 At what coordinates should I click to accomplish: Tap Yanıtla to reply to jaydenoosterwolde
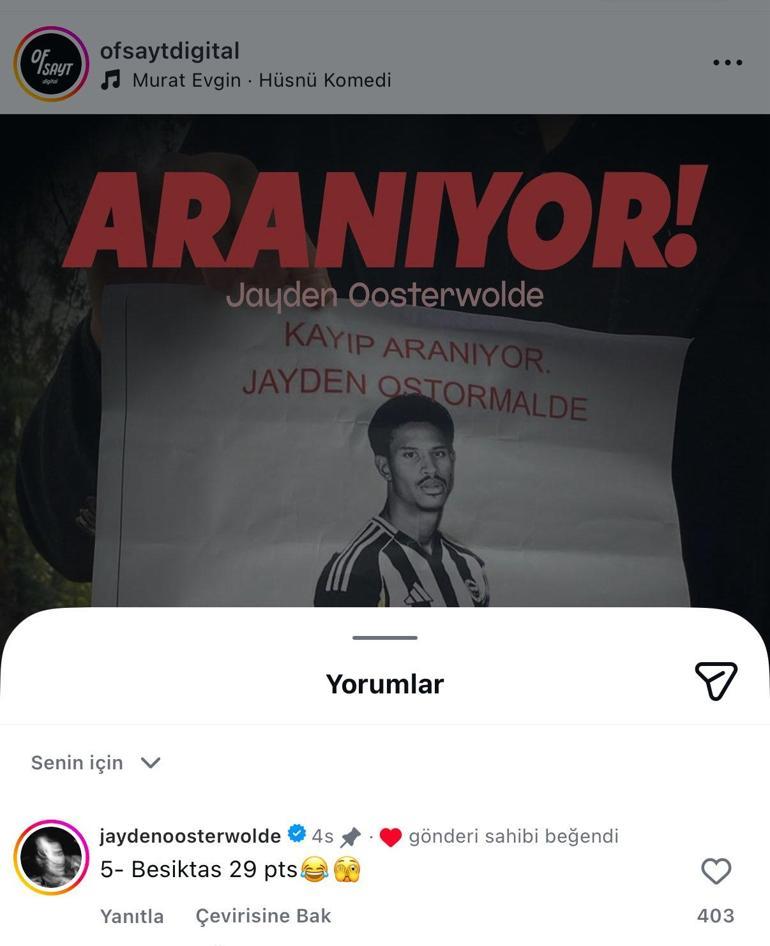click(132, 916)
